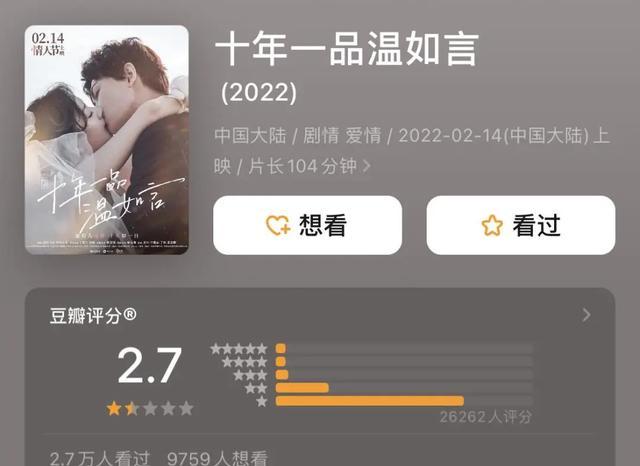This screenshot has width=640, height=466.
Task: Expand the movie info details chevron
Action: coord(367,166)
